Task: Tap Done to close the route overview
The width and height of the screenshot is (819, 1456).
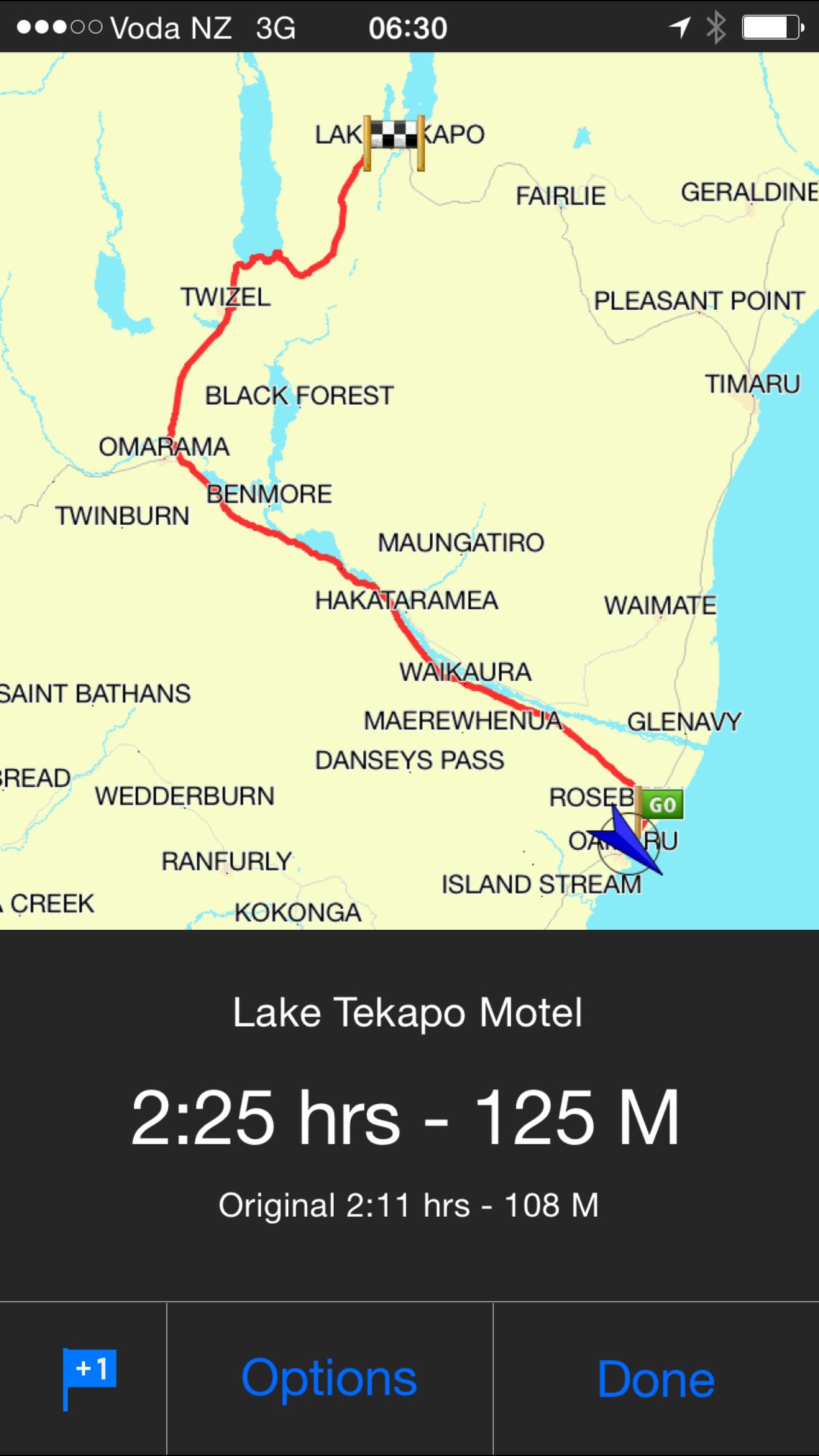Action: click(x=655, y=1378)
